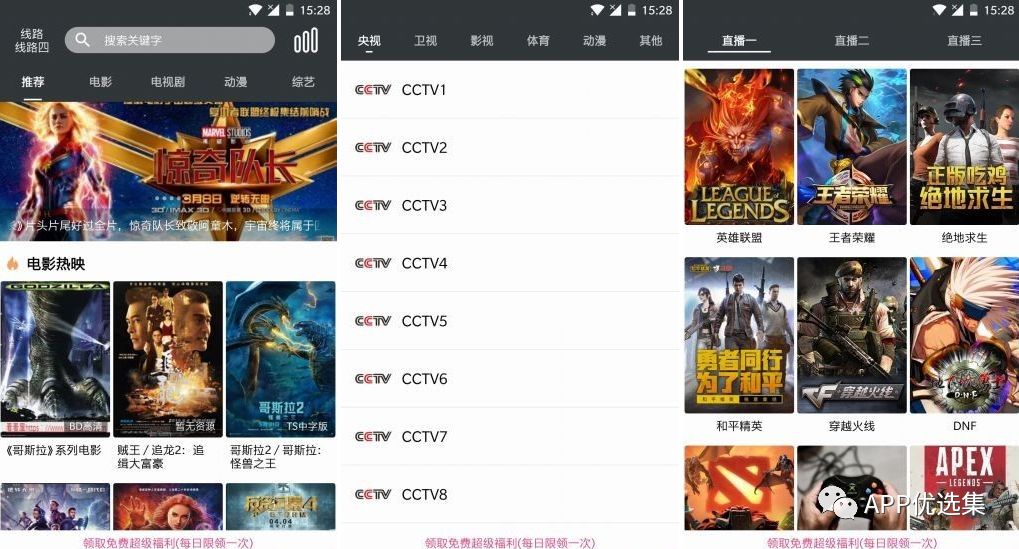Screen dimensions: 1019x549
Task: Play the CCTV5 channel
Action: click(510, 321)
